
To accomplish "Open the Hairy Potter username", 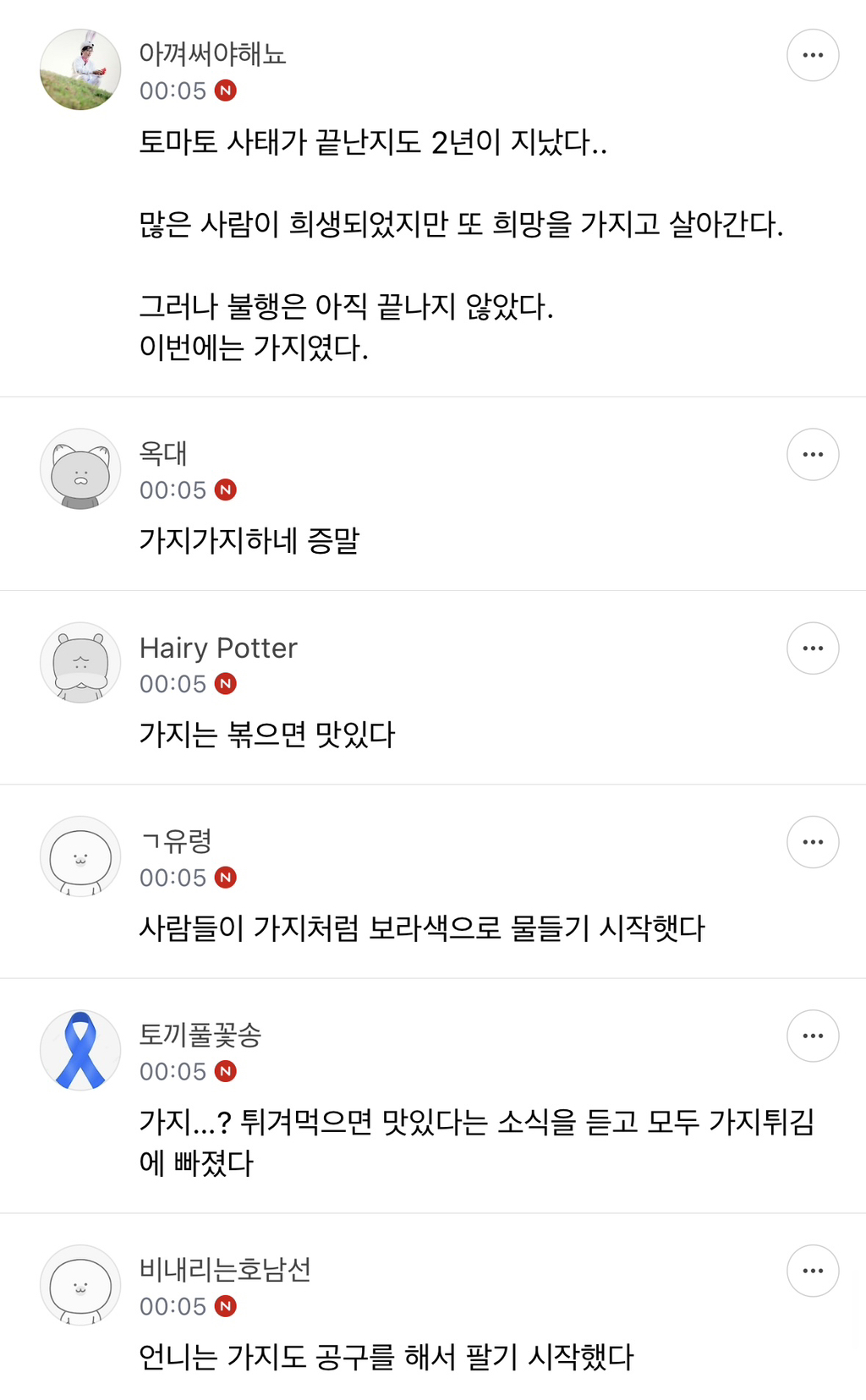I will point(218,648).
